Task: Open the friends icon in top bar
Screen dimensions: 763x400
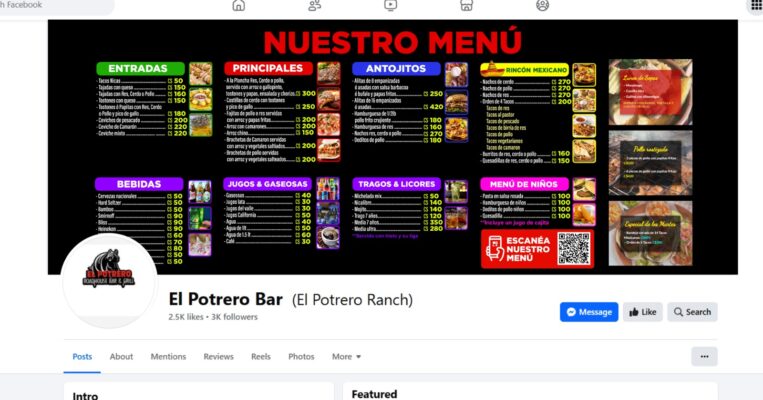Action: pos(314,5)
